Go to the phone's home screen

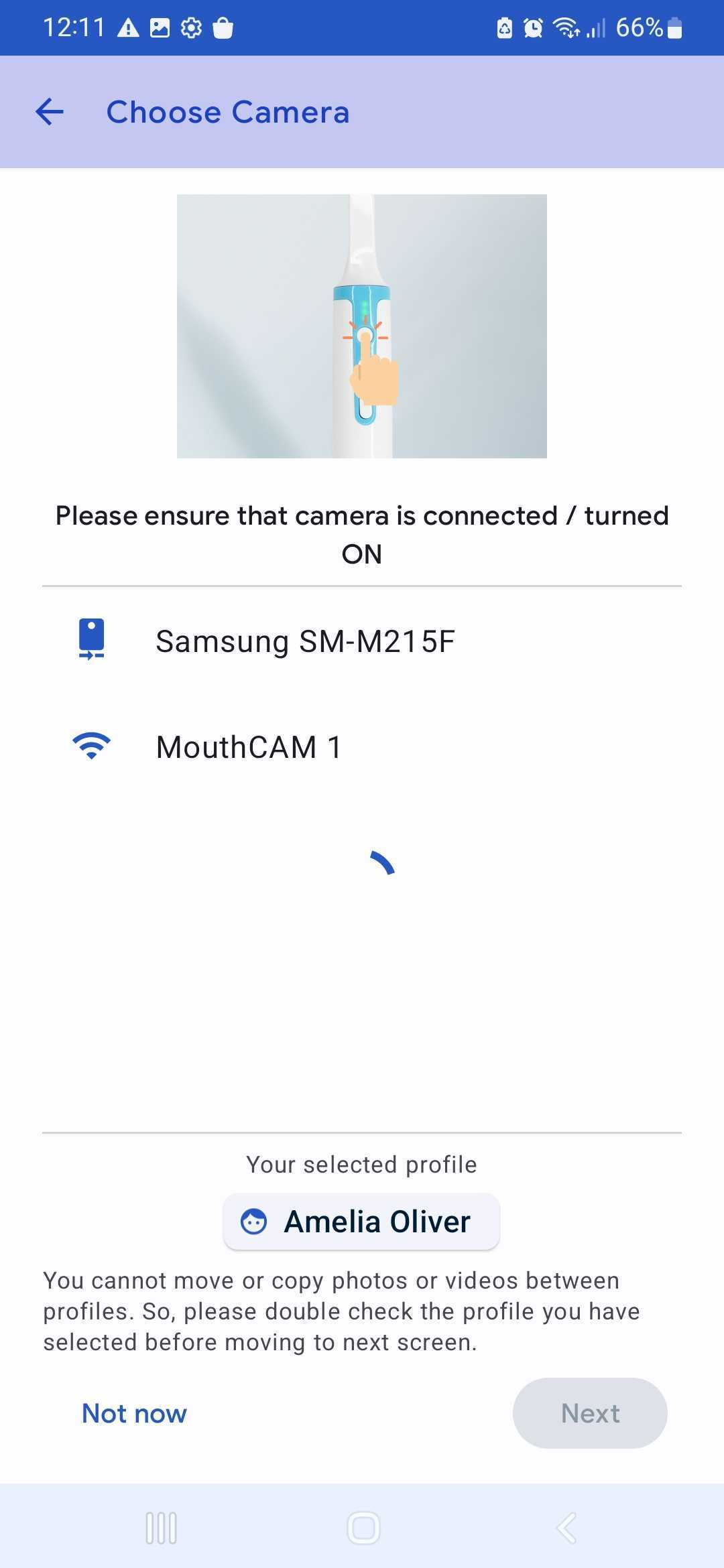[x=363, y=1528]
